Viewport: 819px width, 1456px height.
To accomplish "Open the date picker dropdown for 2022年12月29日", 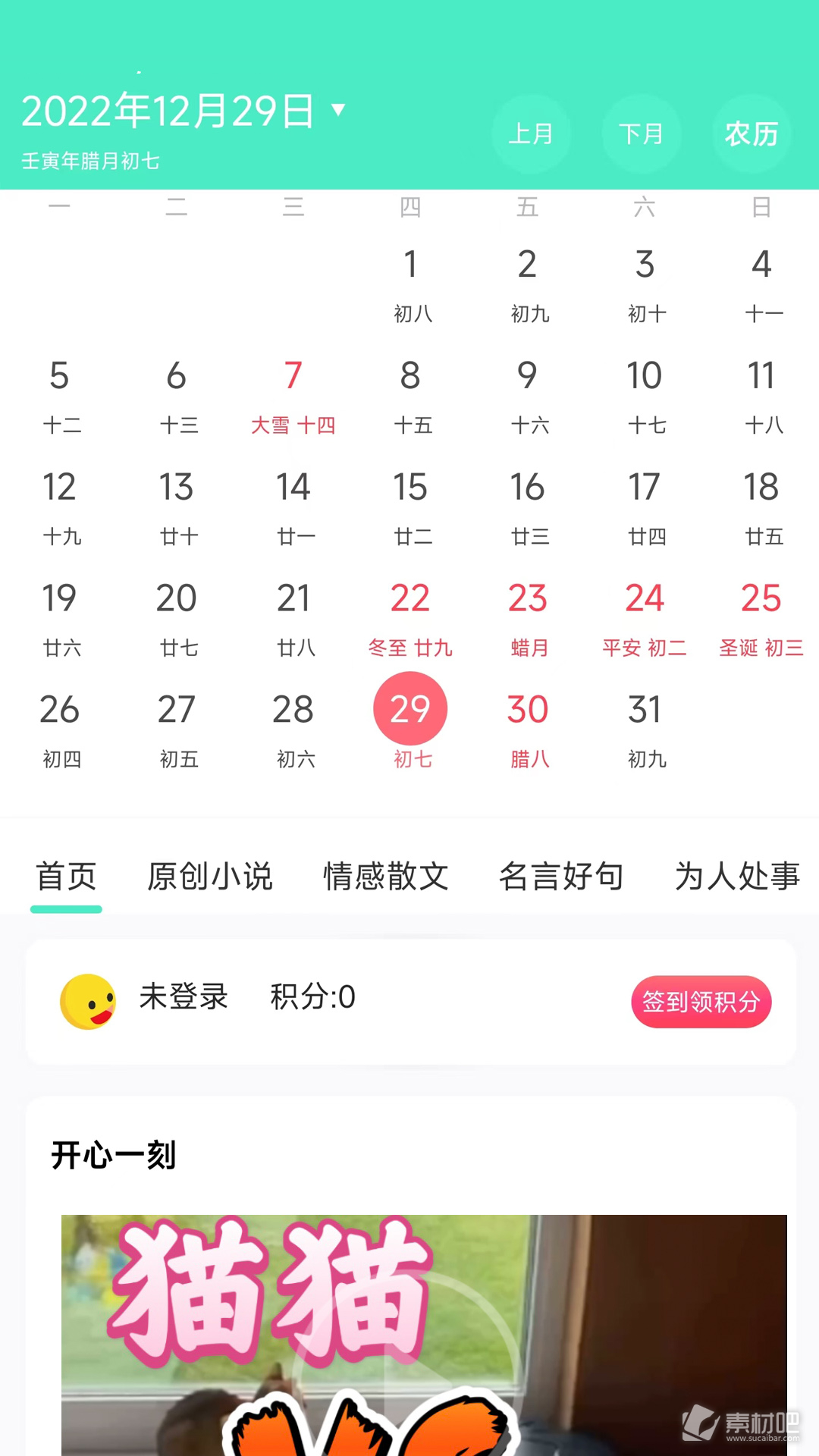I will coord(338,110).
